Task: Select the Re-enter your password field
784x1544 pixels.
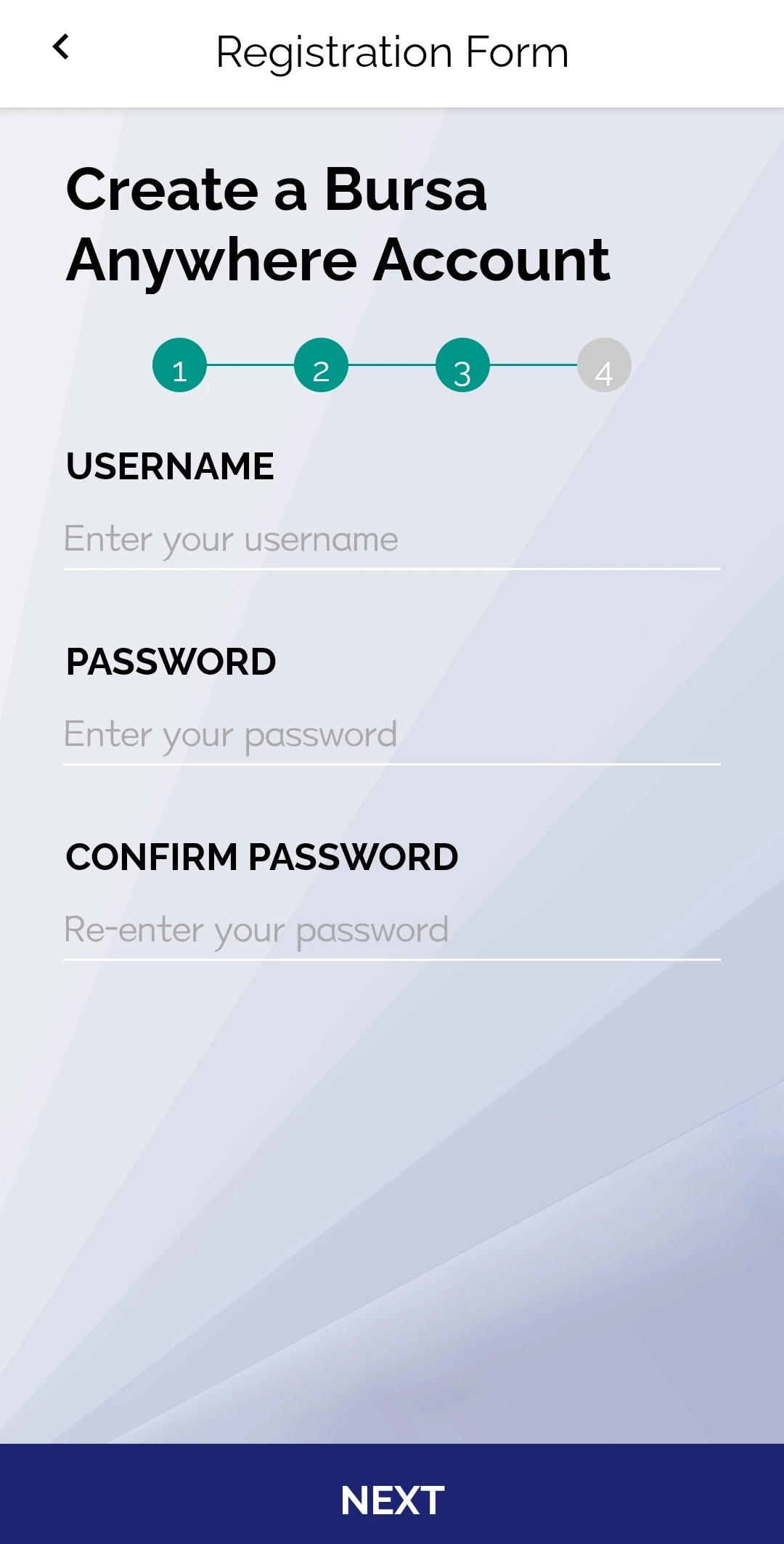Action: coord(392,930)
